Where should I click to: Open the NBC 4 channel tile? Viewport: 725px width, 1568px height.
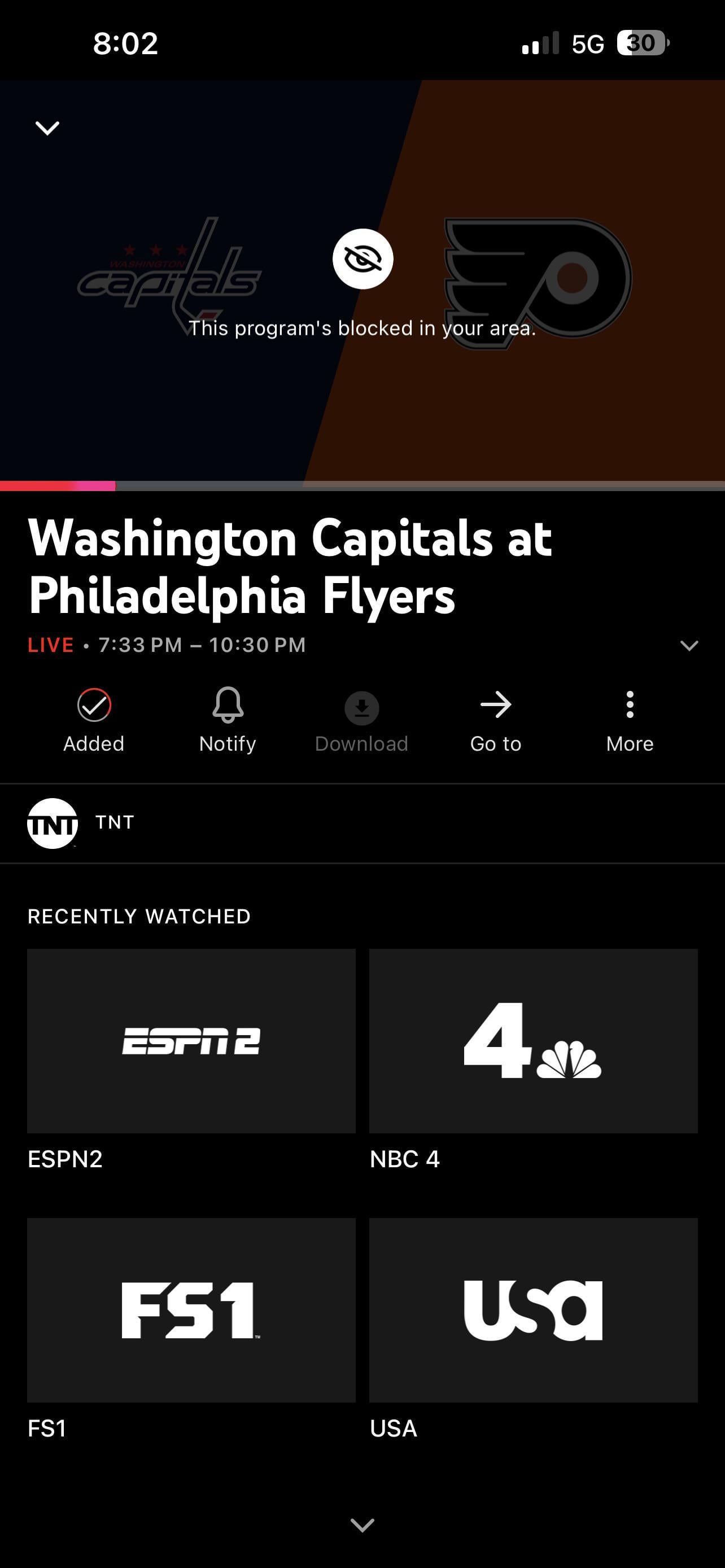(533, 1040)
